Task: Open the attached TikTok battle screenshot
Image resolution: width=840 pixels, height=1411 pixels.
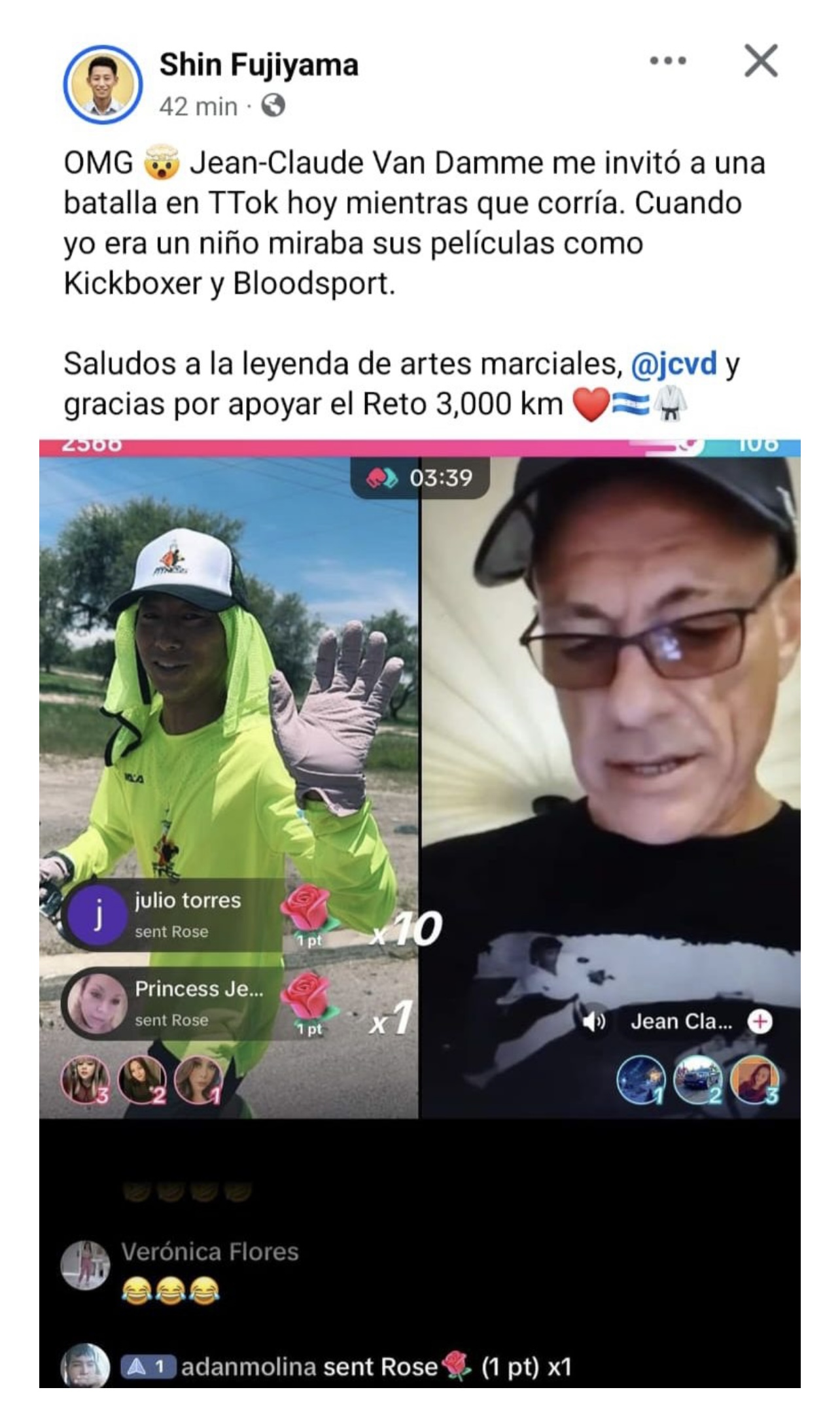Action: (x=420, y=913)
